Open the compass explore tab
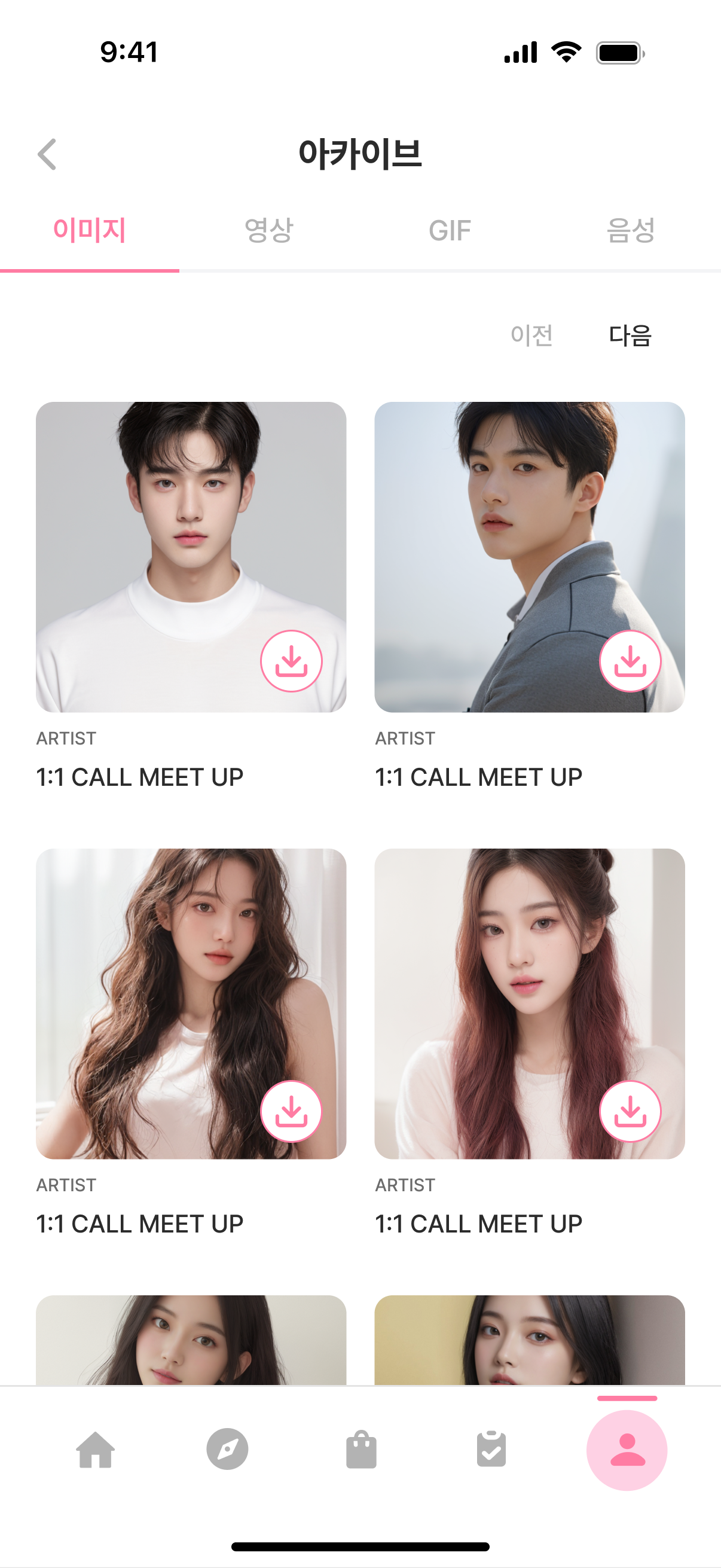 [x=227, y=1450]
